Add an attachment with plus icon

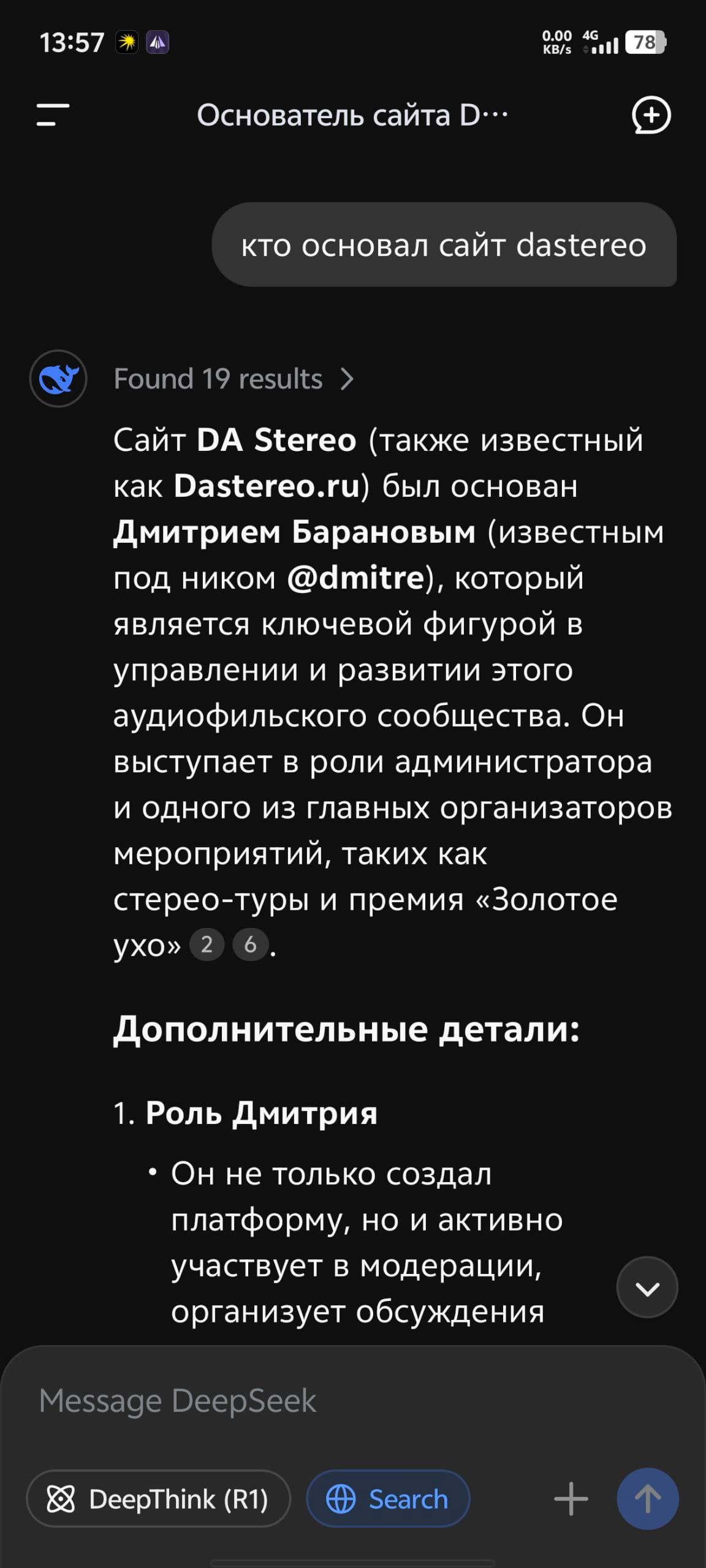(x=571, y=1499)
